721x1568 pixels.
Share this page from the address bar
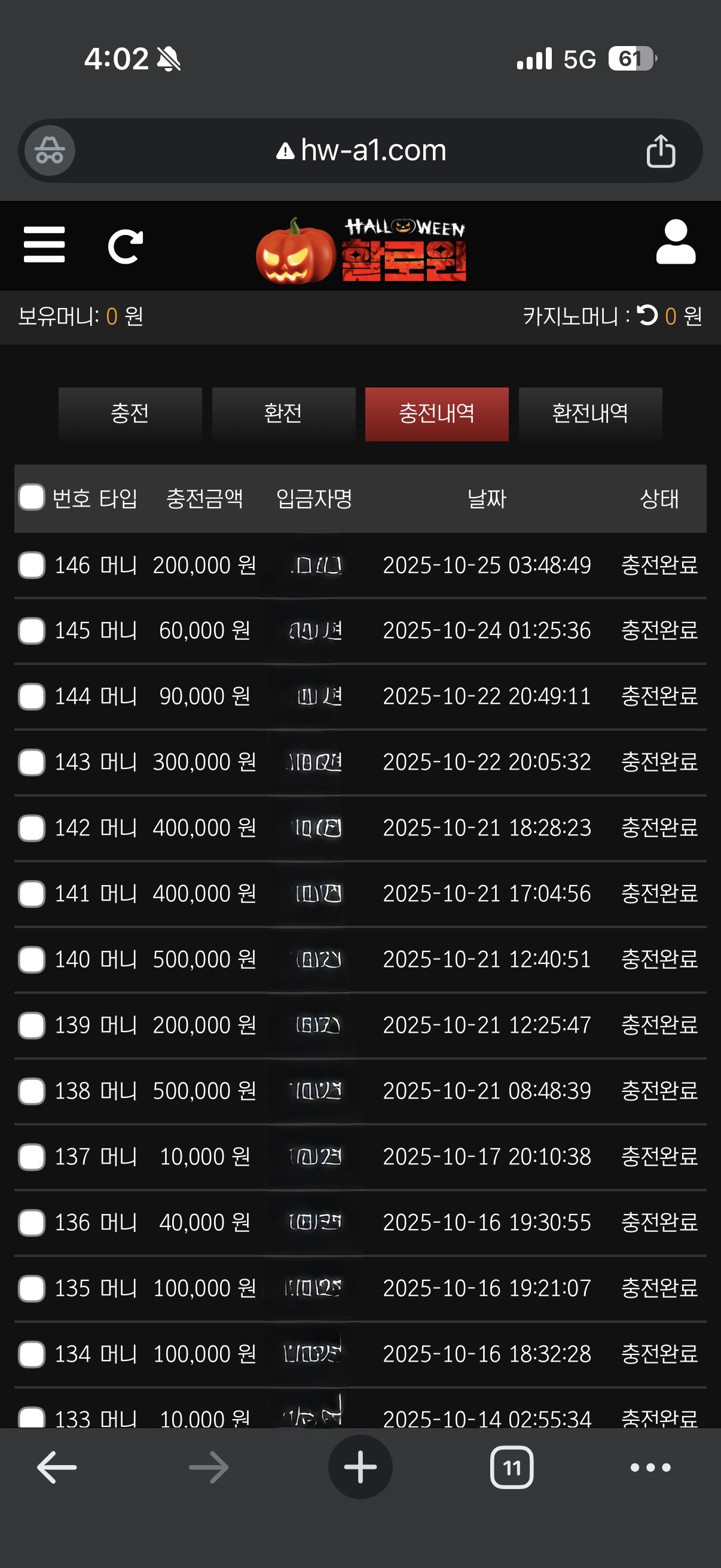pyautogui.click(x=661, y=151)
